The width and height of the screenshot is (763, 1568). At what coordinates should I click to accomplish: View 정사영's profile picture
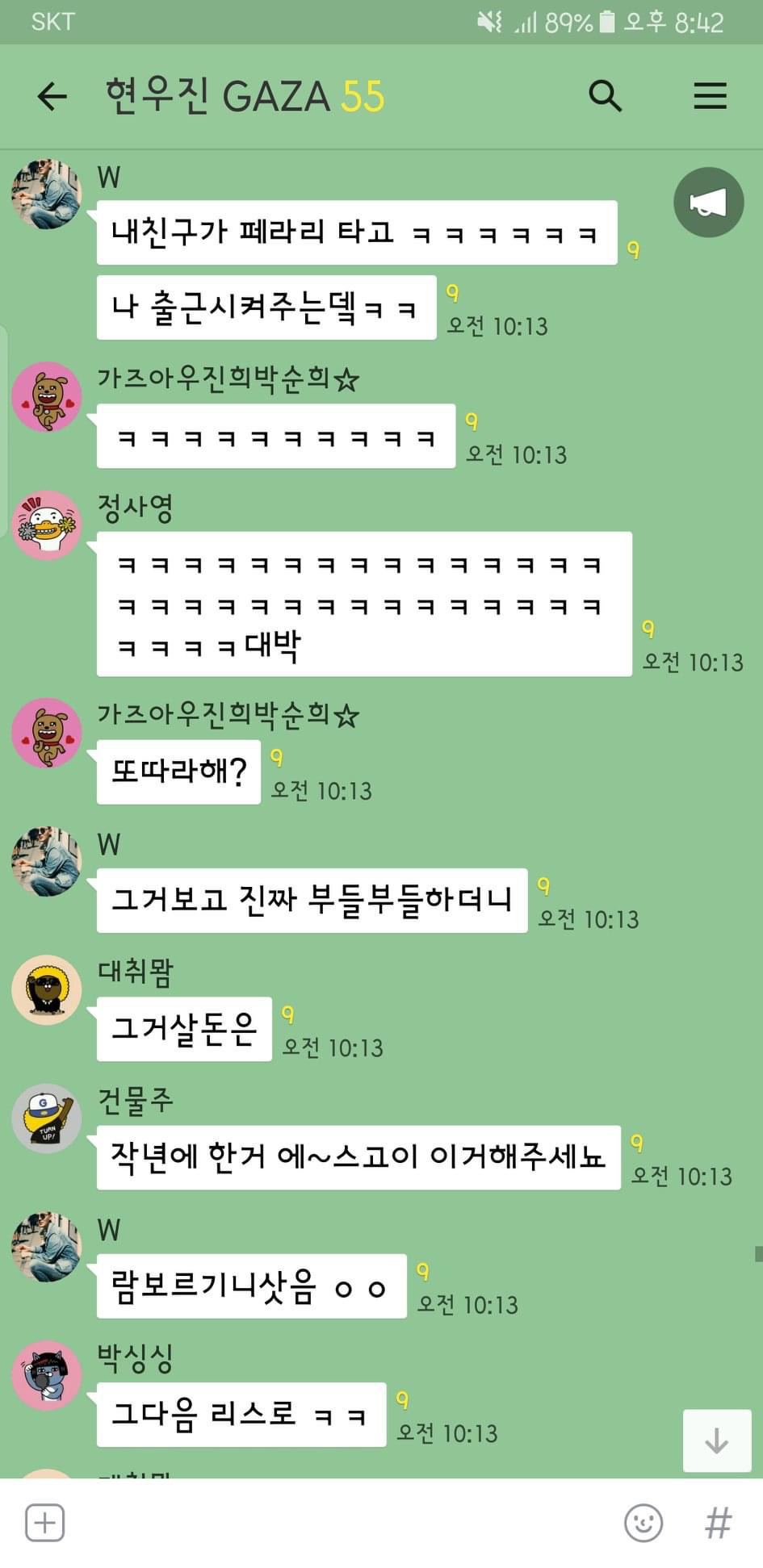(47, 525)
